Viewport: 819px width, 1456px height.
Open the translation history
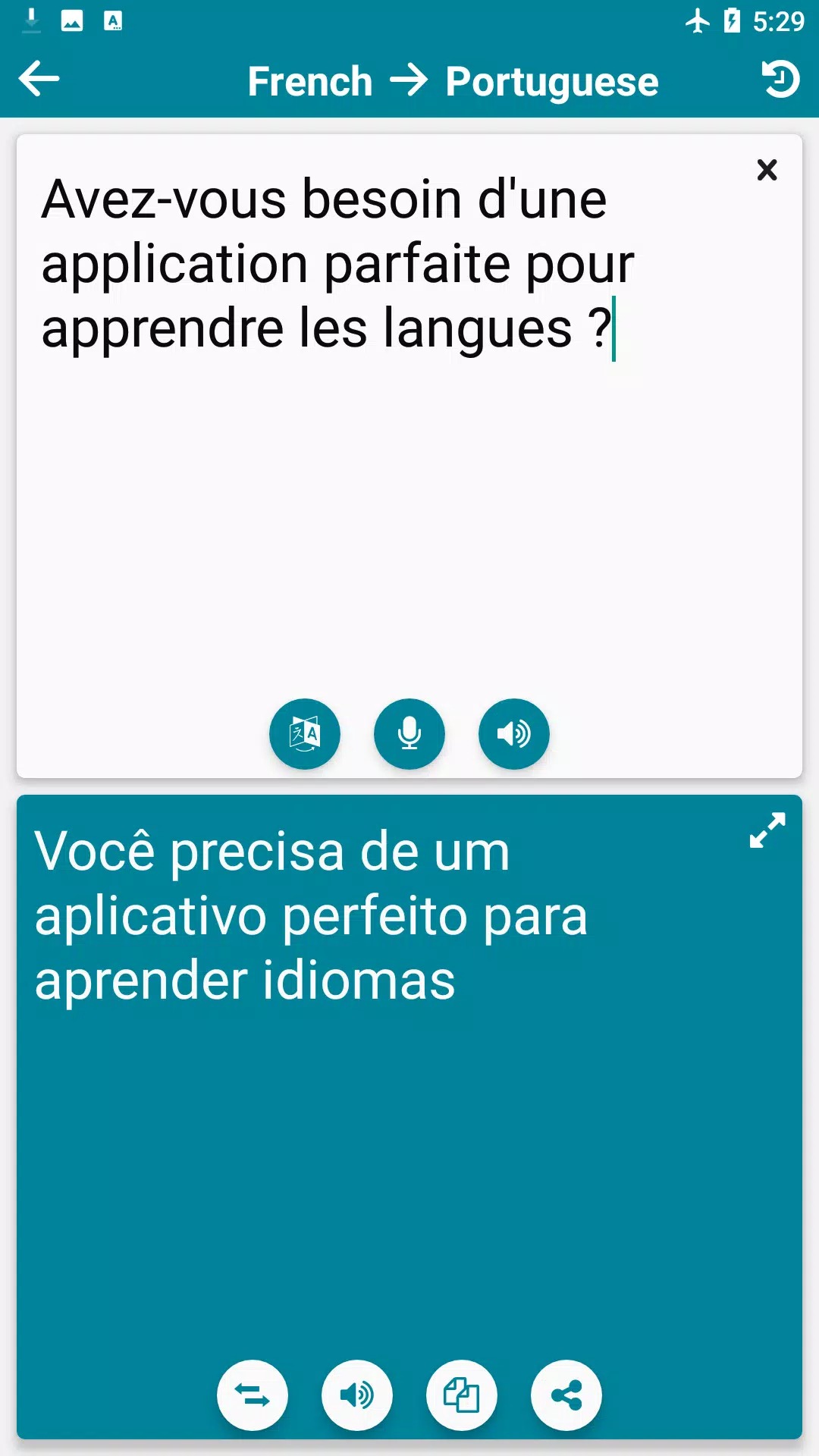780,80
